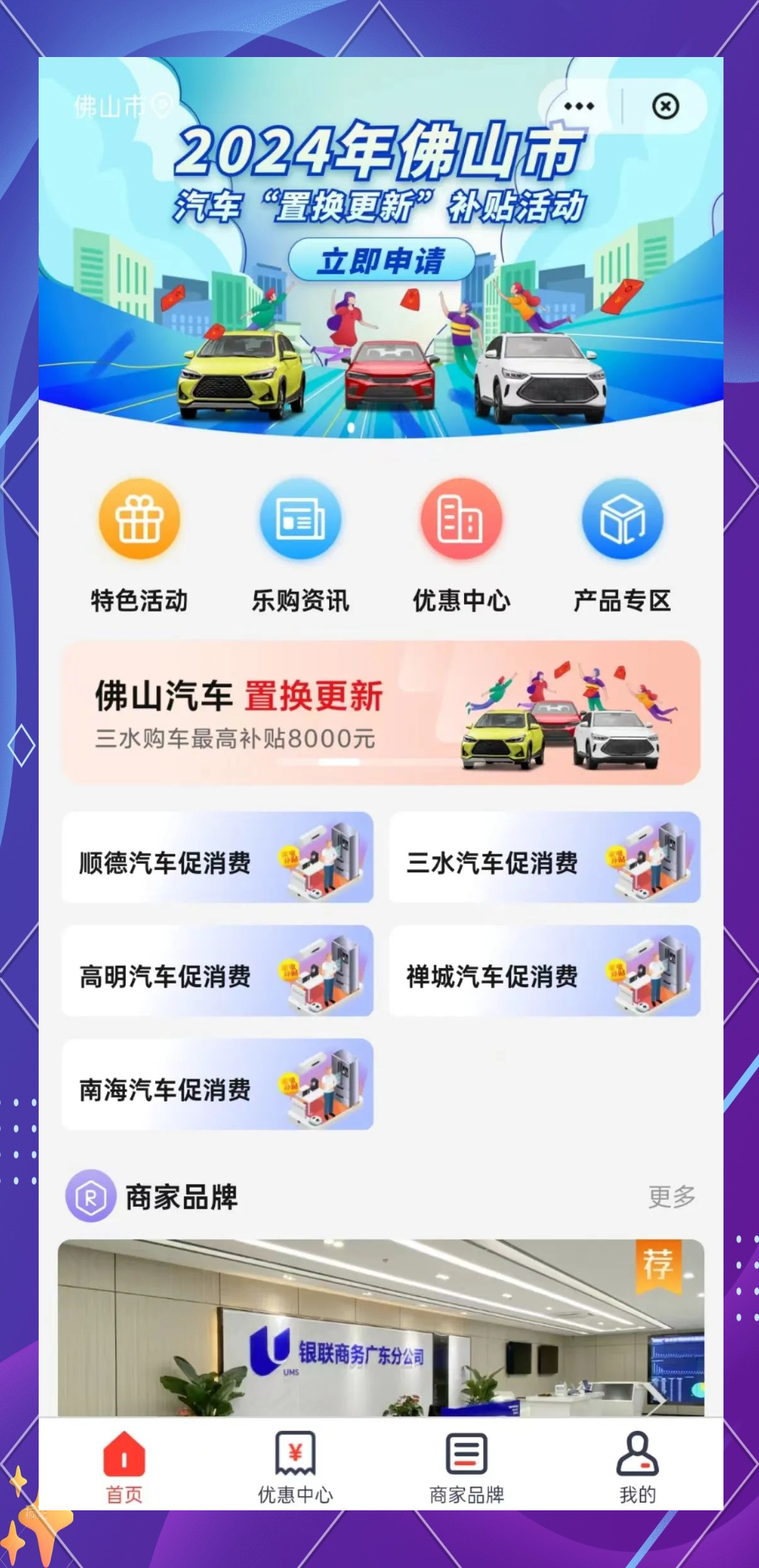
Task: Change the 佛山市 location selector
Action: (x=122, y=106)
